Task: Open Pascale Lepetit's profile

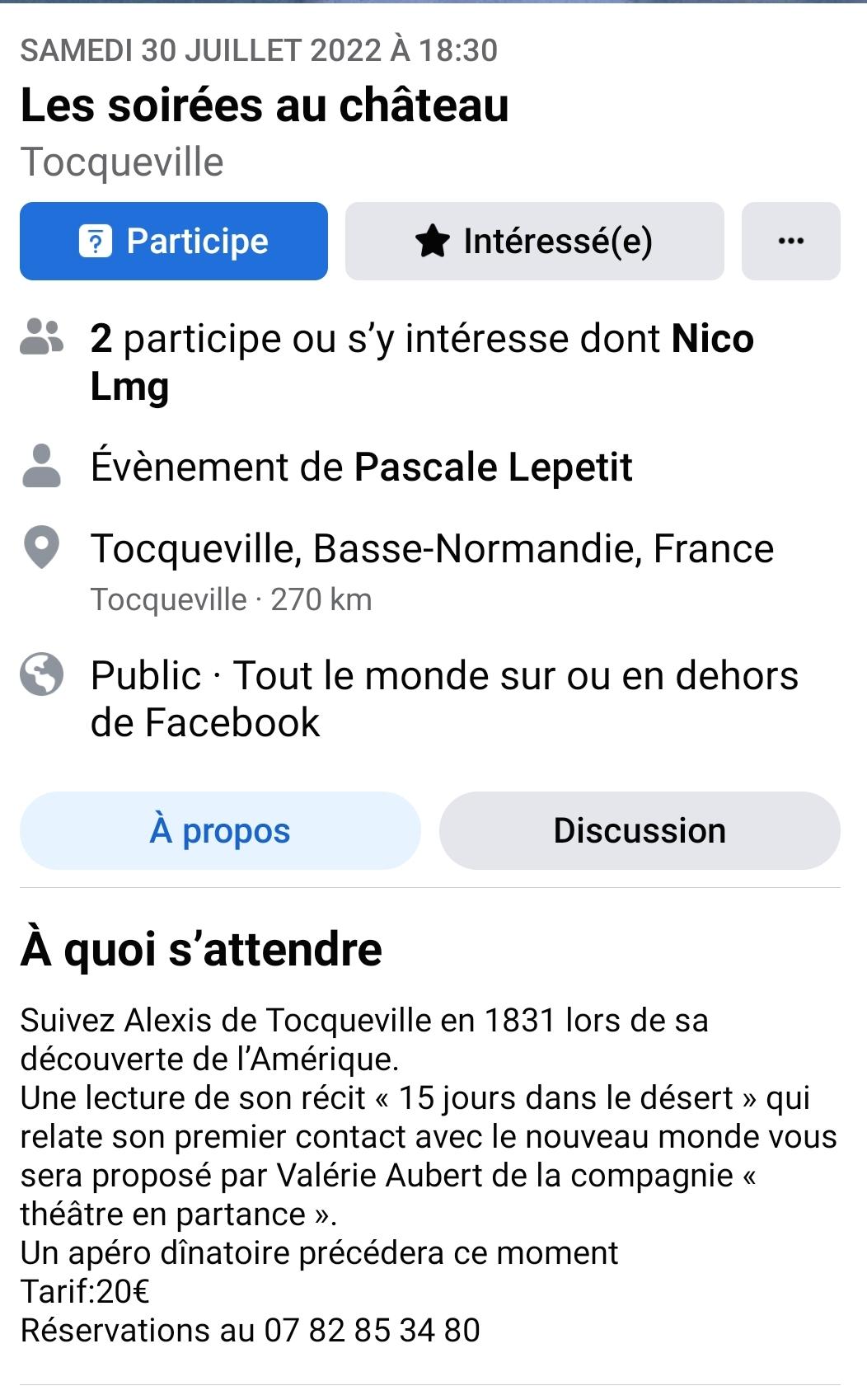Action: point(493,467)
